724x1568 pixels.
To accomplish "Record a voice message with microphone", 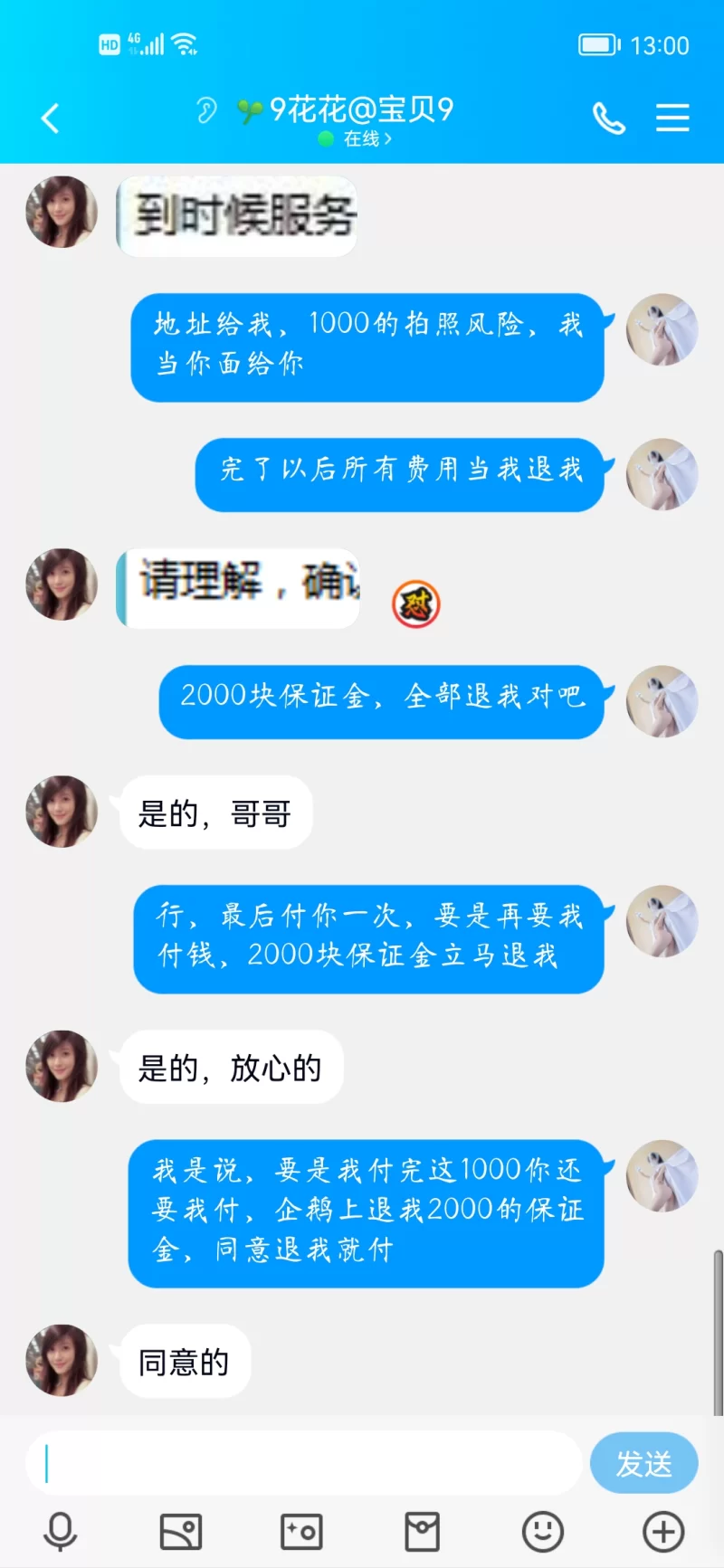I will pos(61,1532).
